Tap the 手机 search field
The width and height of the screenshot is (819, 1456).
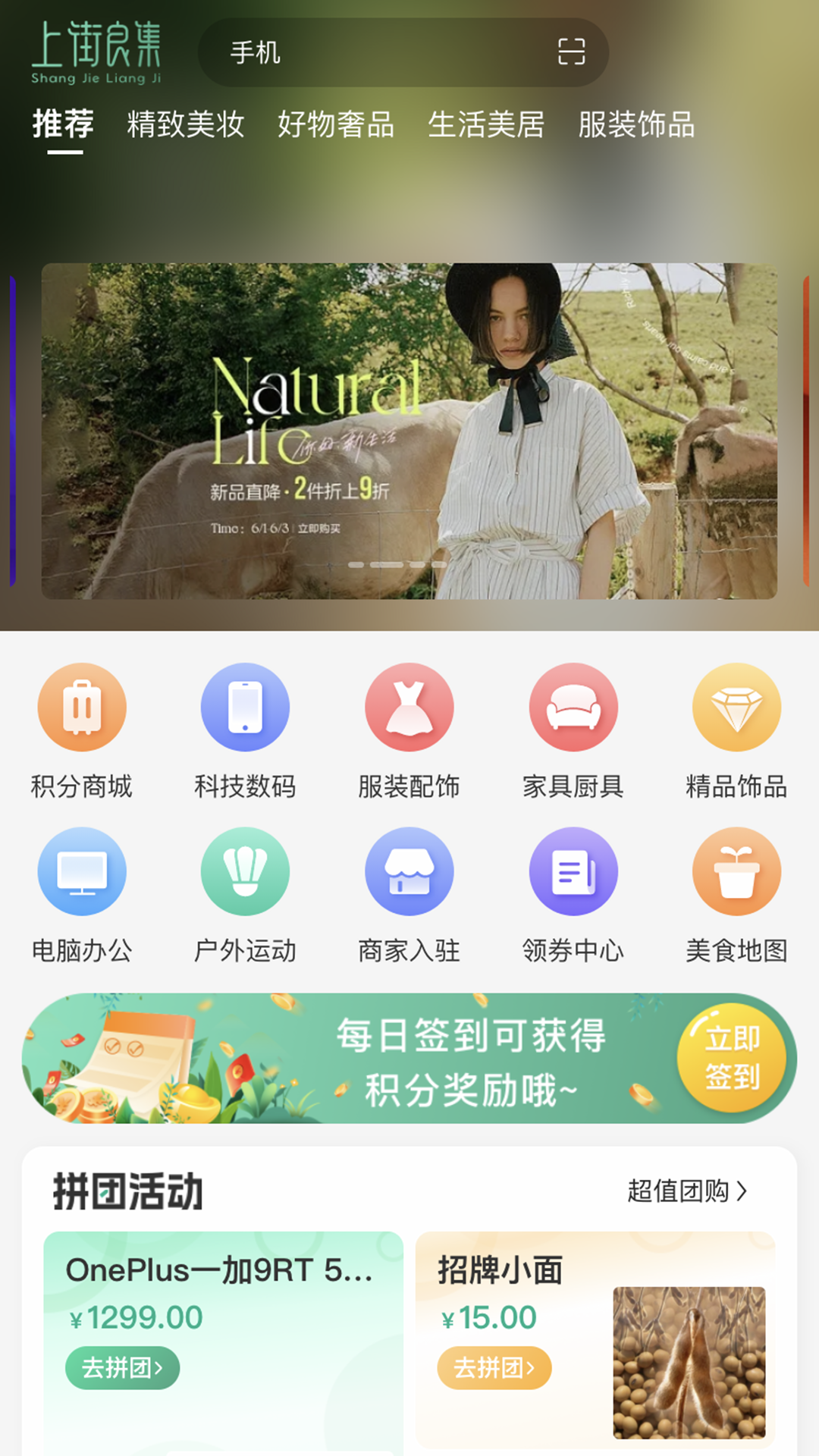[x=379, y=52]
